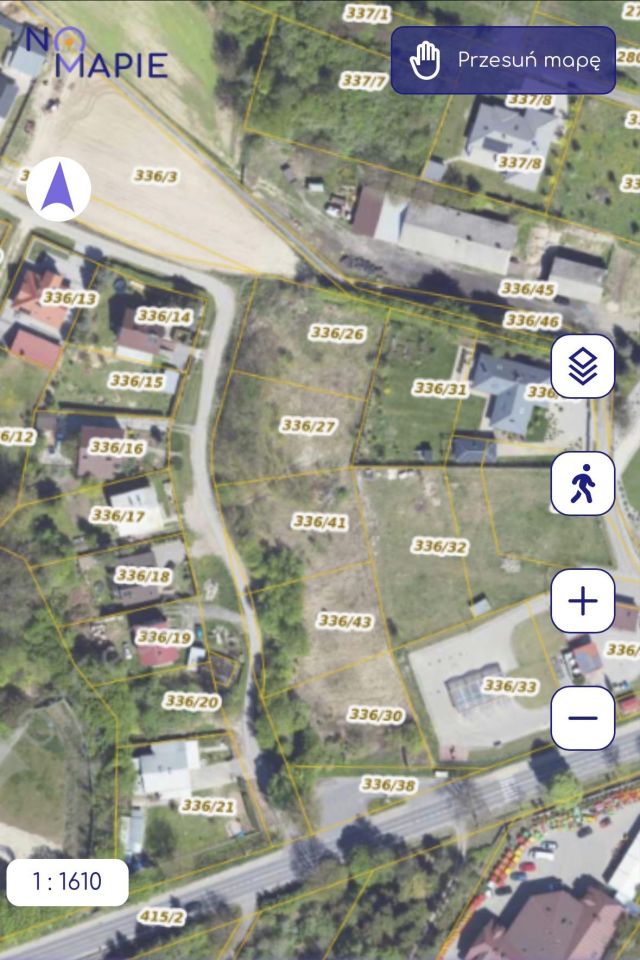Zoom out with the minus button
640x960 pixels.
point(583,718)
